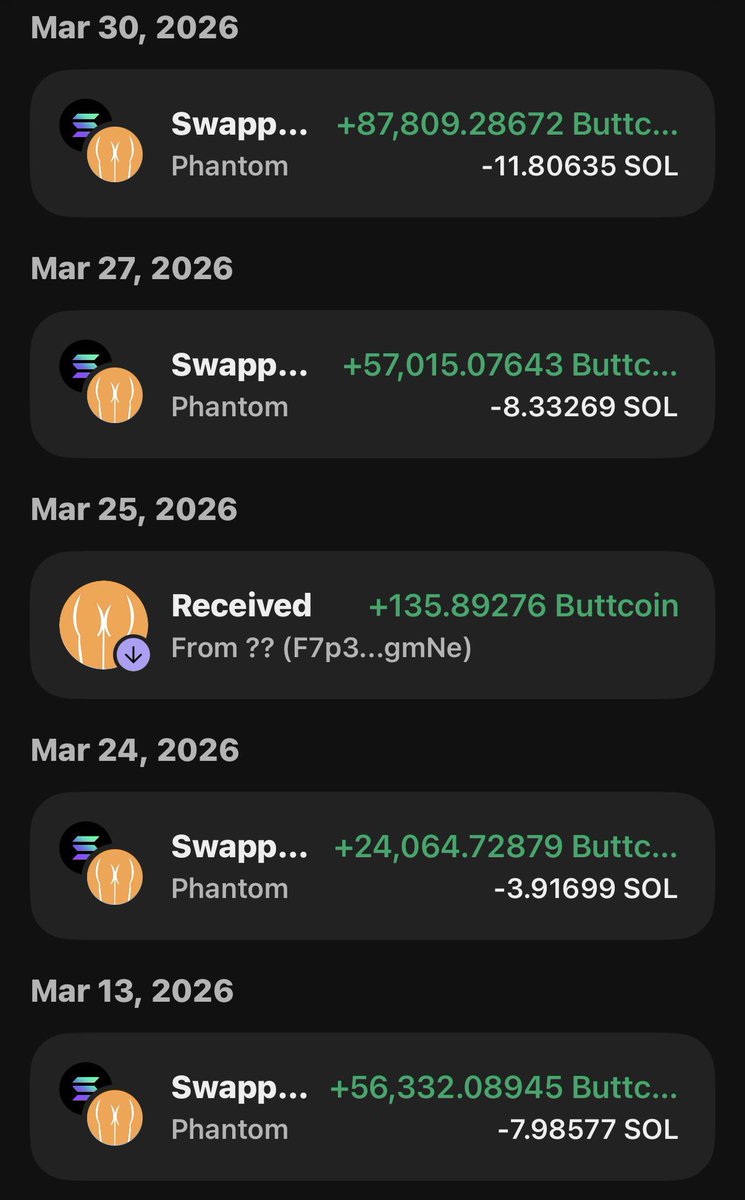This screenshot has width=745, height=1200.
Task: Open the Mar 13 swap of 7.98577 SOL
Action: pyautogui.click(x=372, y=1107)
